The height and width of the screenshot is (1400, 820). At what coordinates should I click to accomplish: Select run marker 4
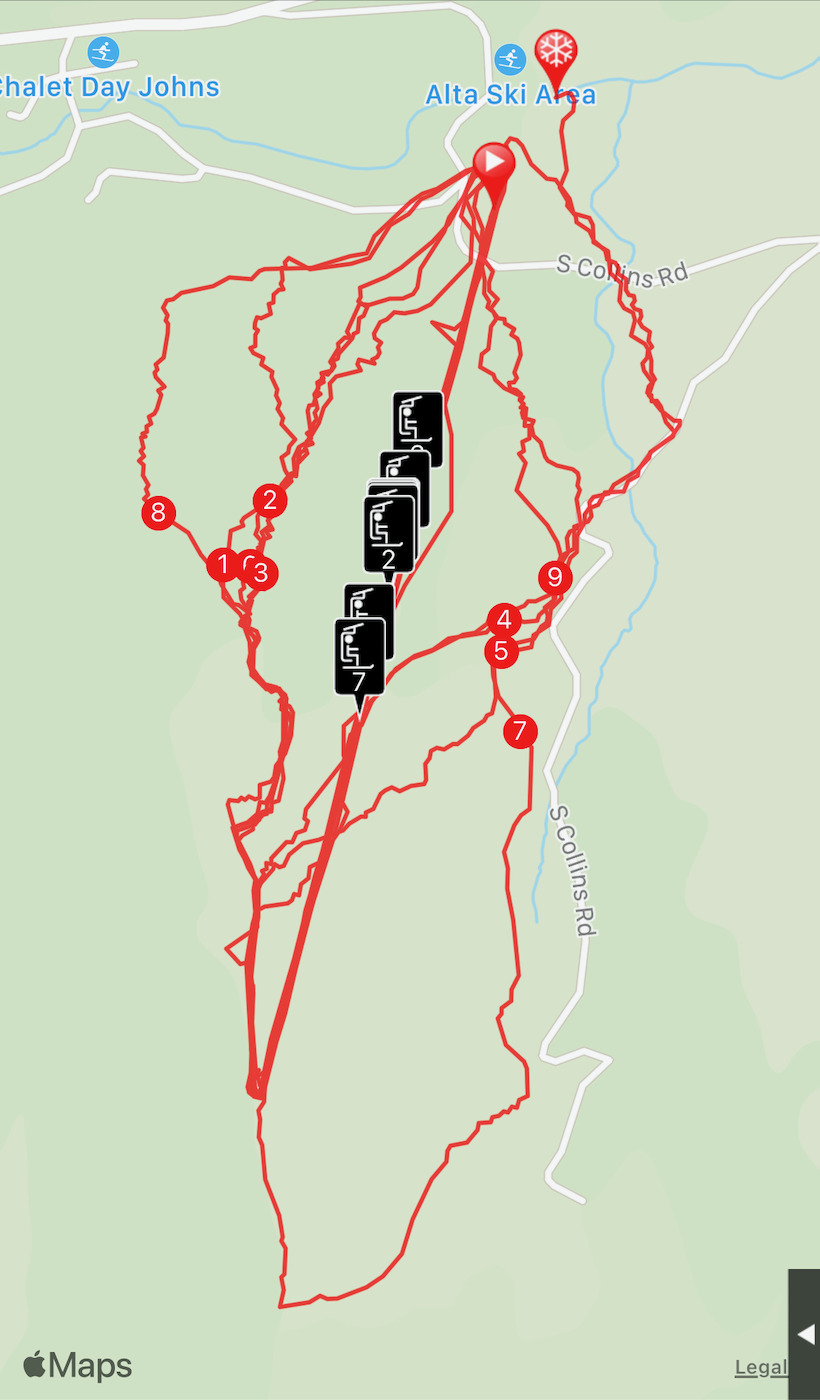pos(504,619)
